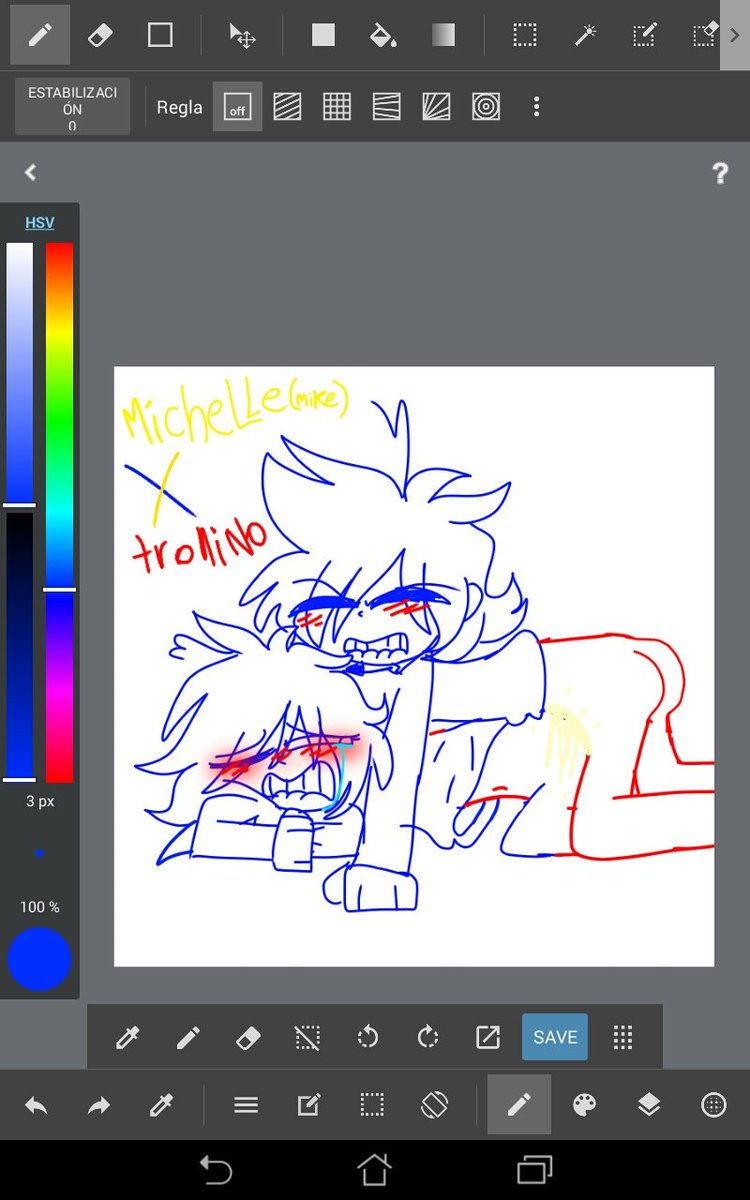Save the drawing with SAVE button

[555, 1037]
